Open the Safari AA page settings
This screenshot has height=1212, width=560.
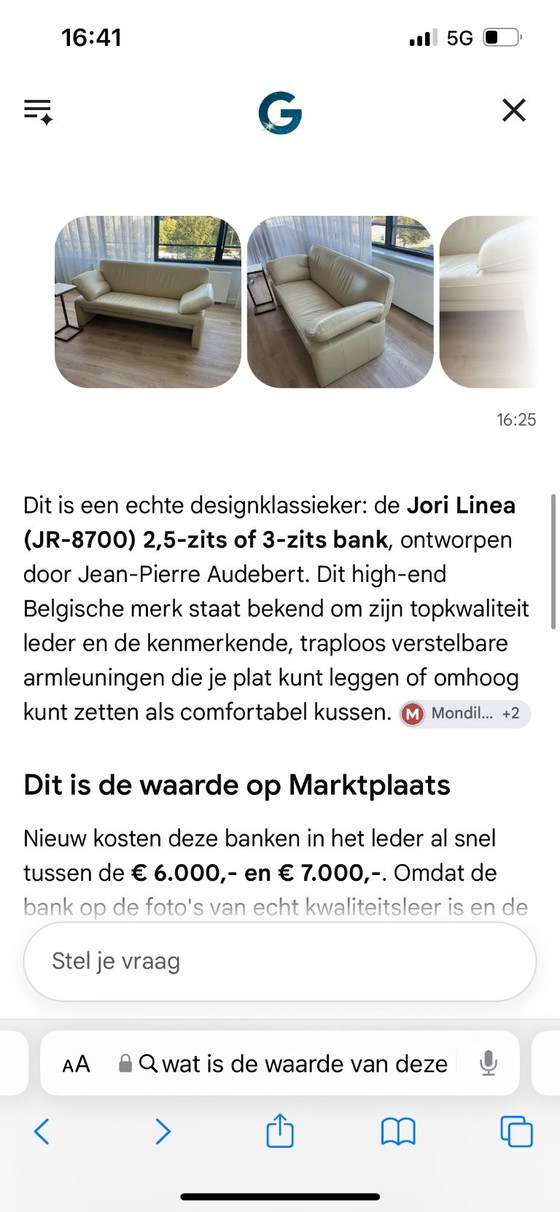76,1064
